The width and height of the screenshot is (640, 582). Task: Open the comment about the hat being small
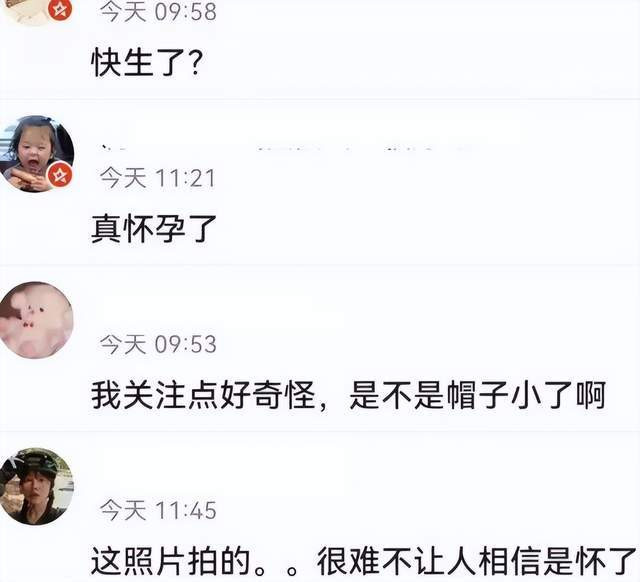[348, 395]
